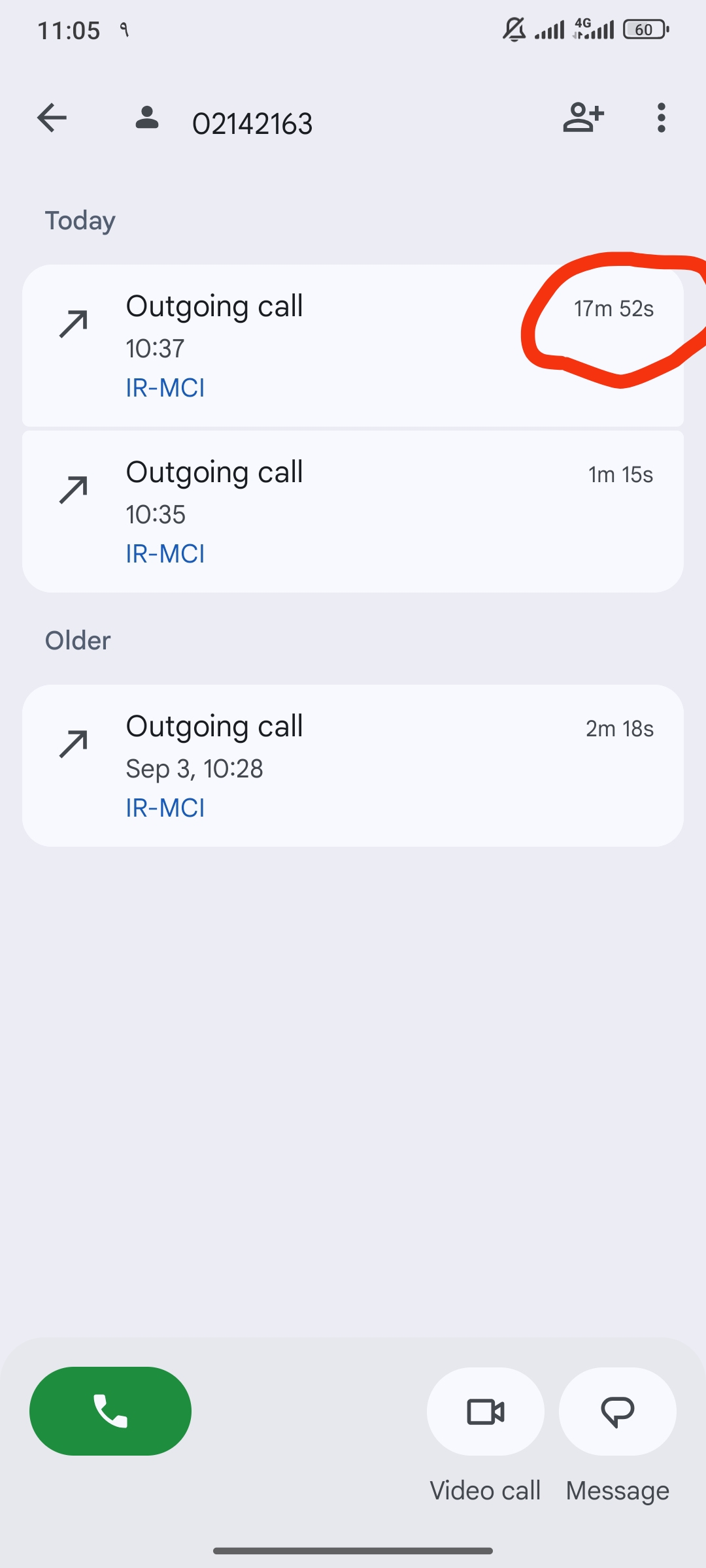
Task: Go back using the arrow icon
Action: [52, 118]
